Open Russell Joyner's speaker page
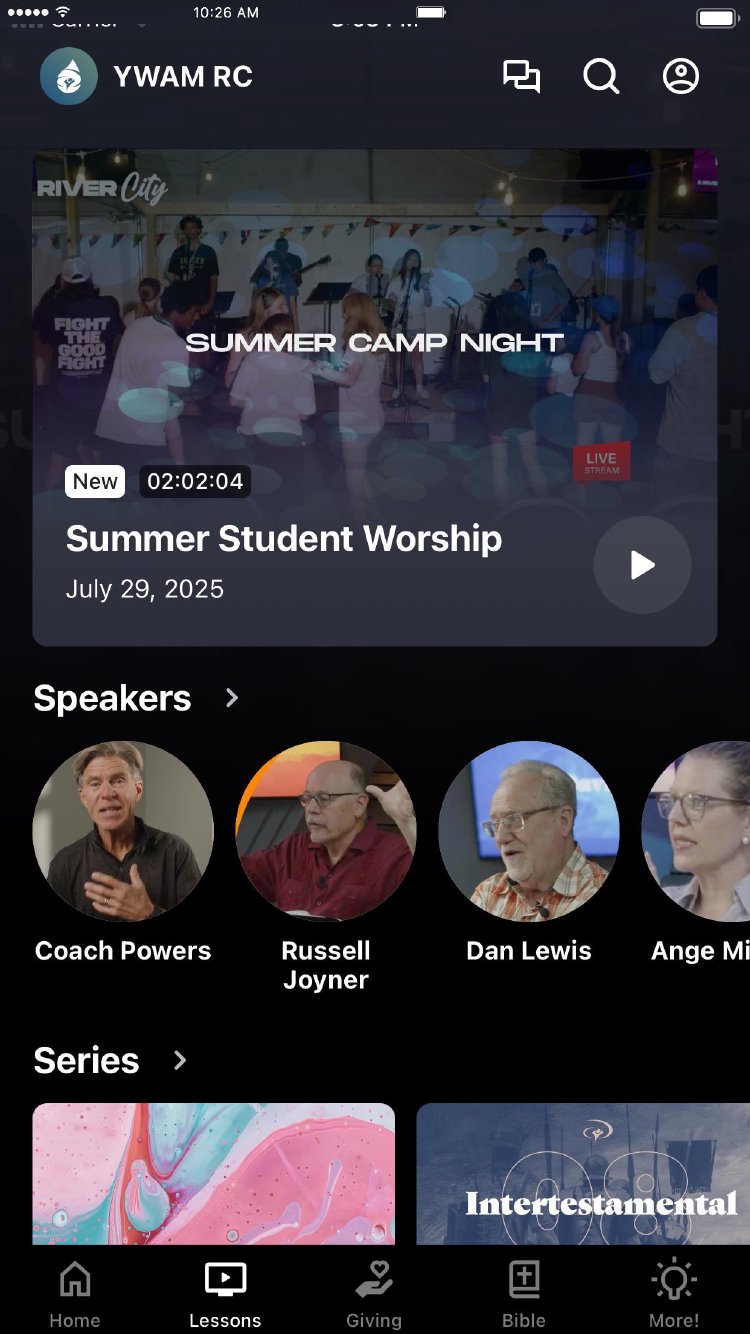The image size is (750, 1334). click(325, 832)
